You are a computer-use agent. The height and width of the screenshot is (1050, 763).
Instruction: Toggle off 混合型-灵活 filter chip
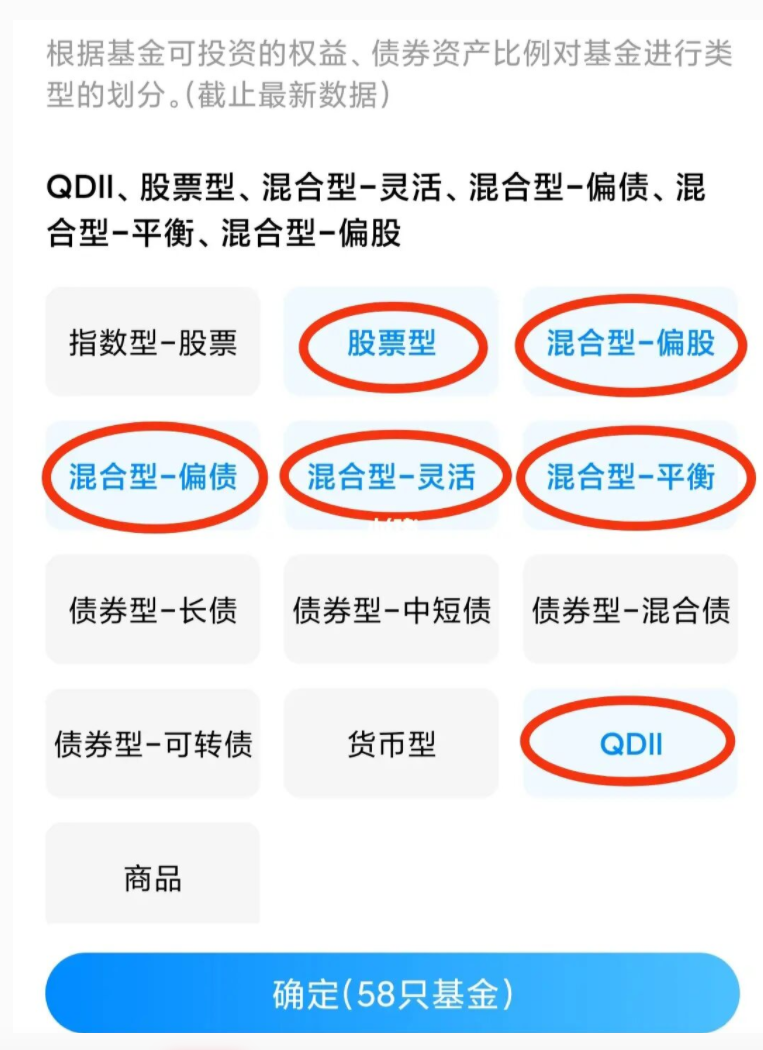[391, 476]
